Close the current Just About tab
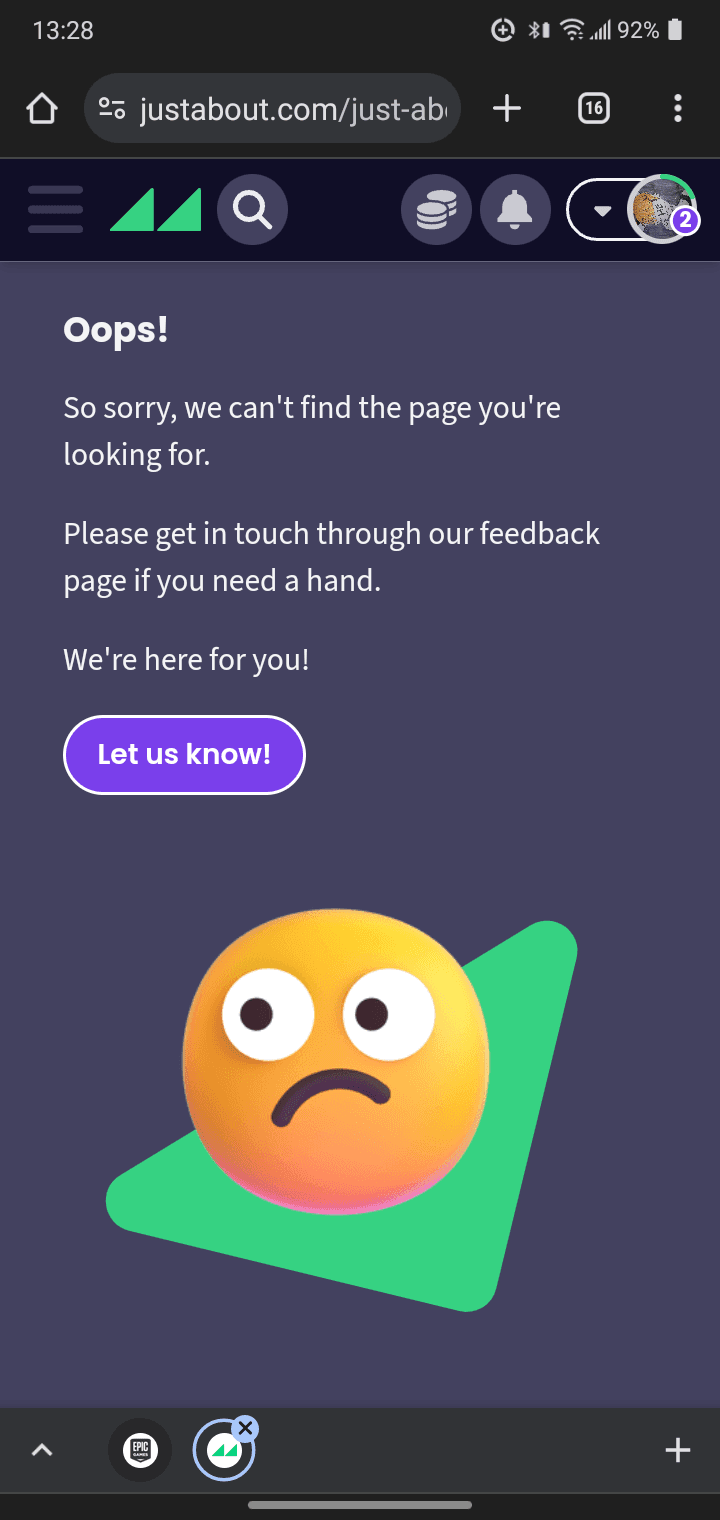Viewport: 720px width, 1520px height. point(245,1428)
